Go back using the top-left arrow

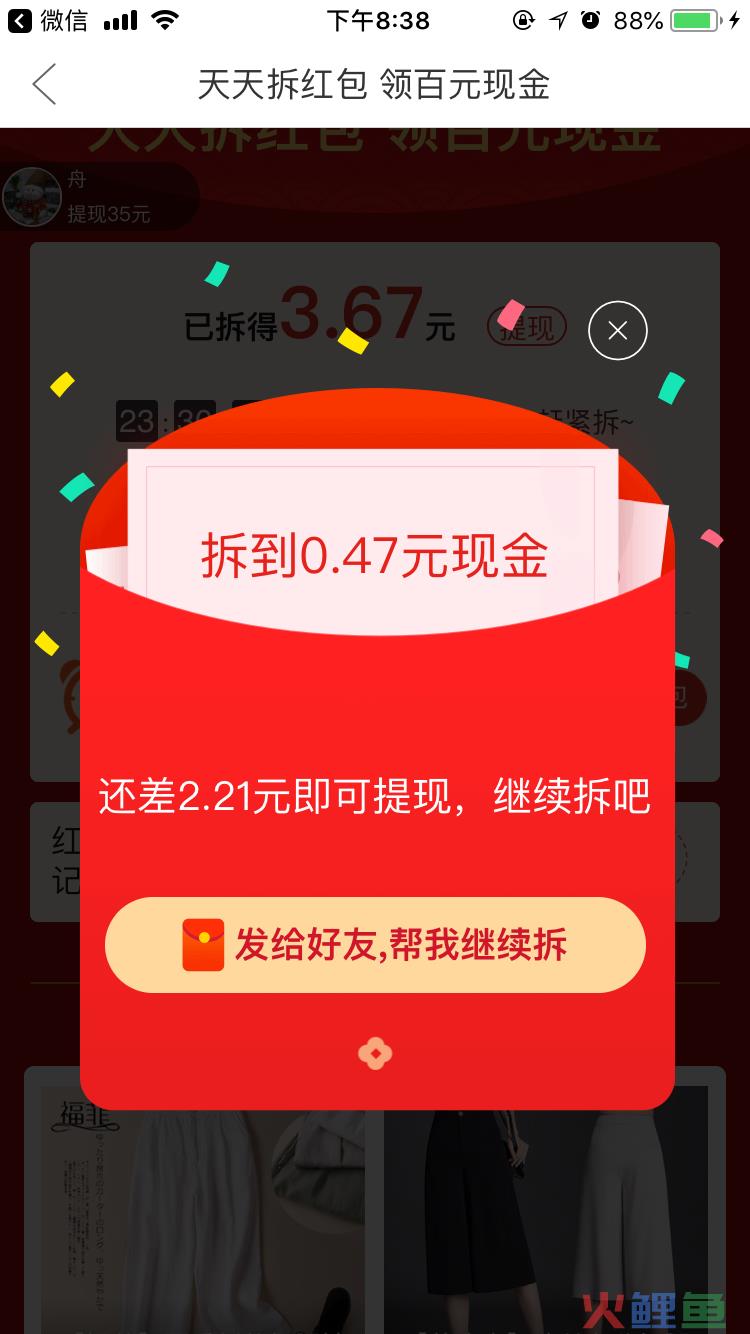point(44,84)
